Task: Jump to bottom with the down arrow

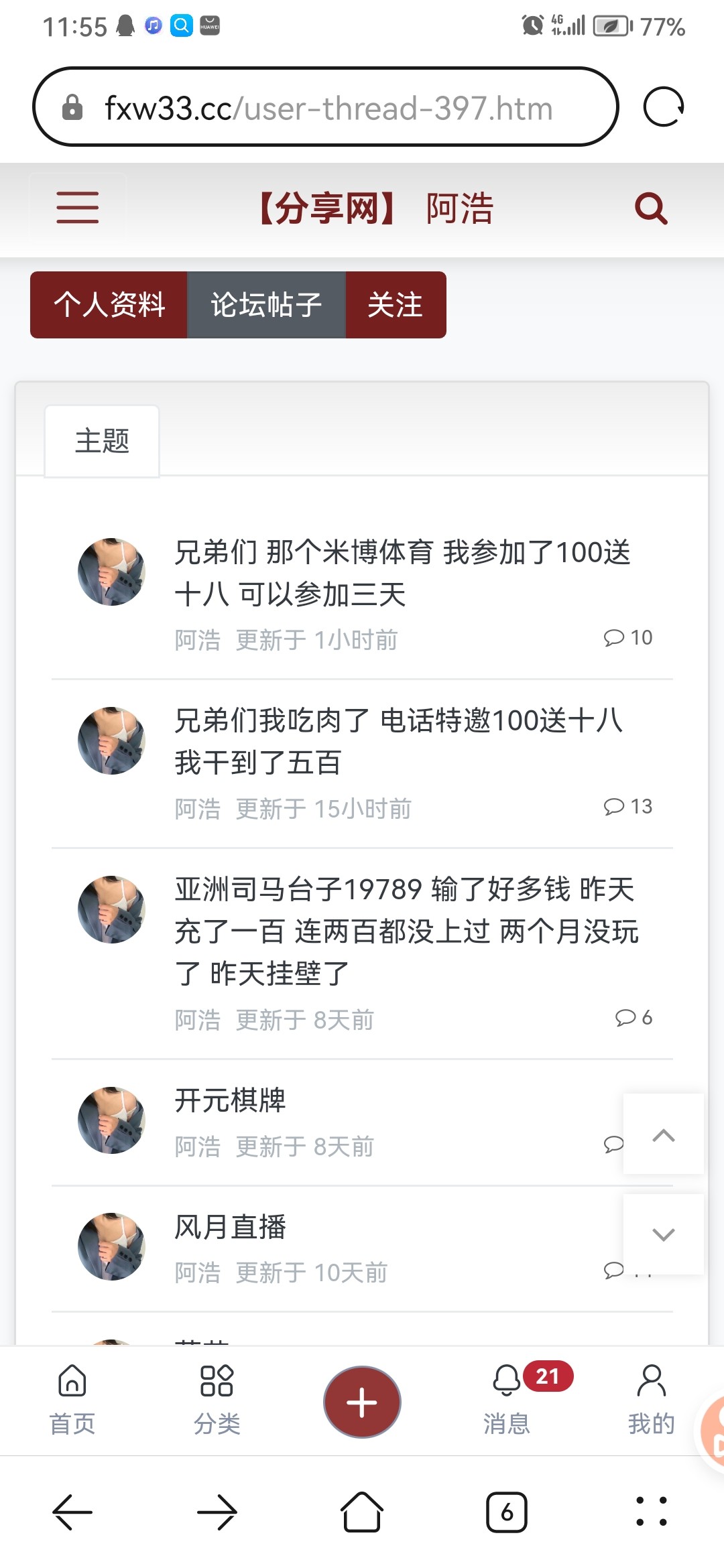Action: (663, 1234)
